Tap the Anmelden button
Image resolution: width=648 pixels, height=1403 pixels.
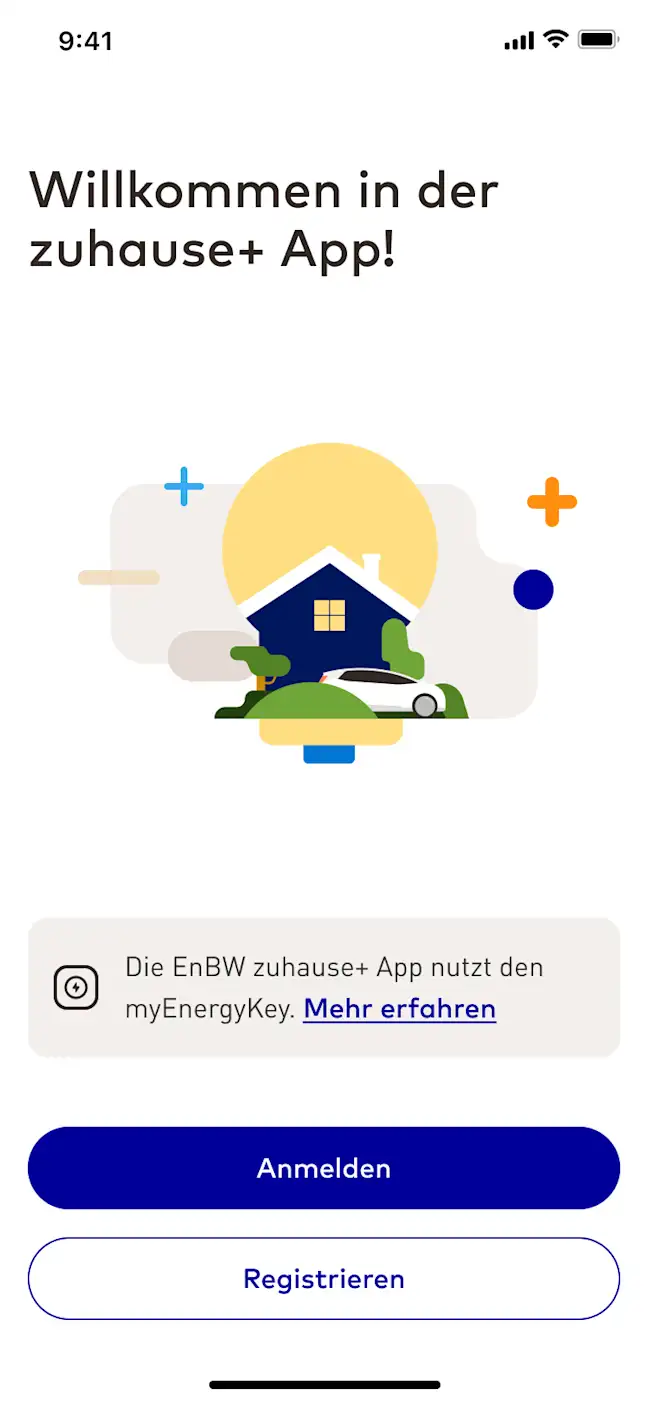[324, 1168]
